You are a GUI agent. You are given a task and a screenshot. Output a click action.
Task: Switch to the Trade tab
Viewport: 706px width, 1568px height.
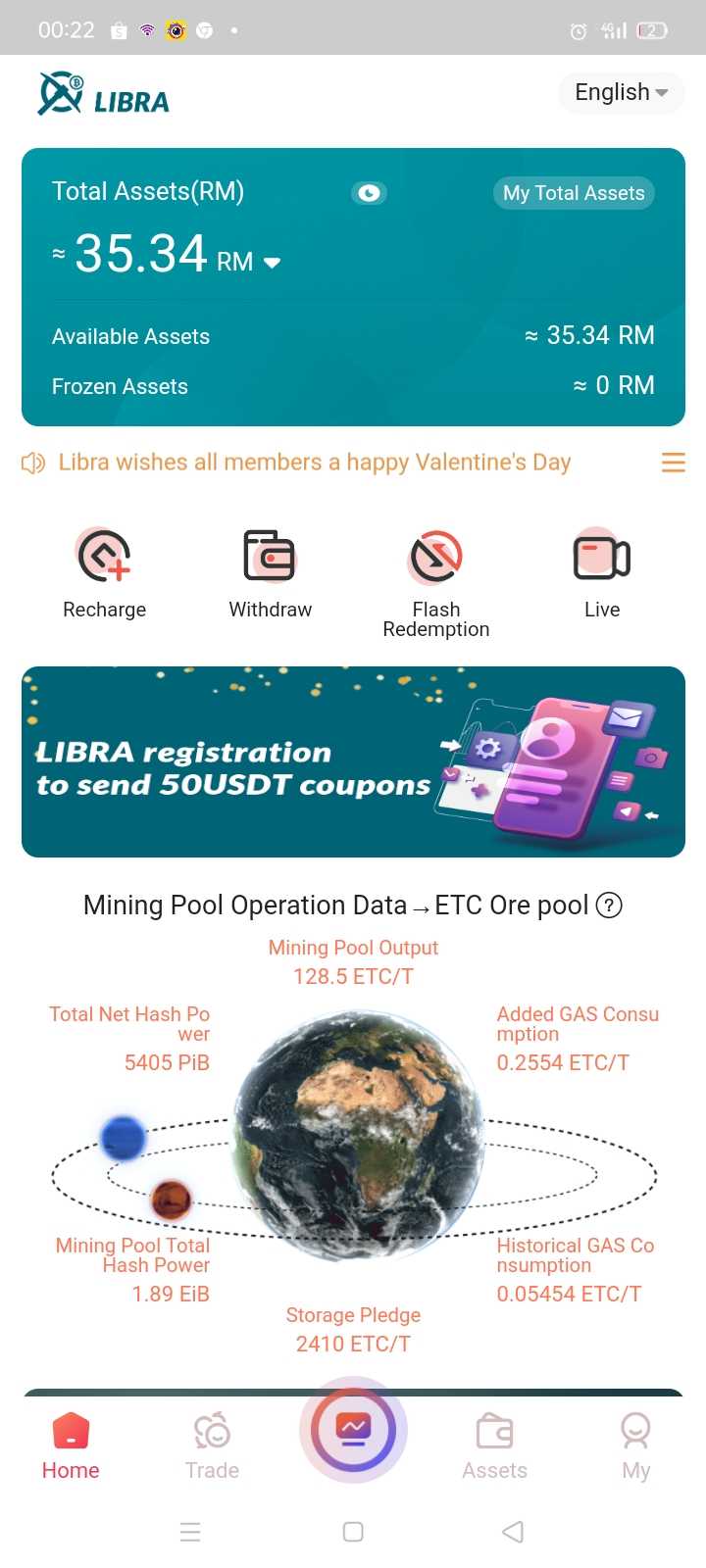[x=212, y=1445]
